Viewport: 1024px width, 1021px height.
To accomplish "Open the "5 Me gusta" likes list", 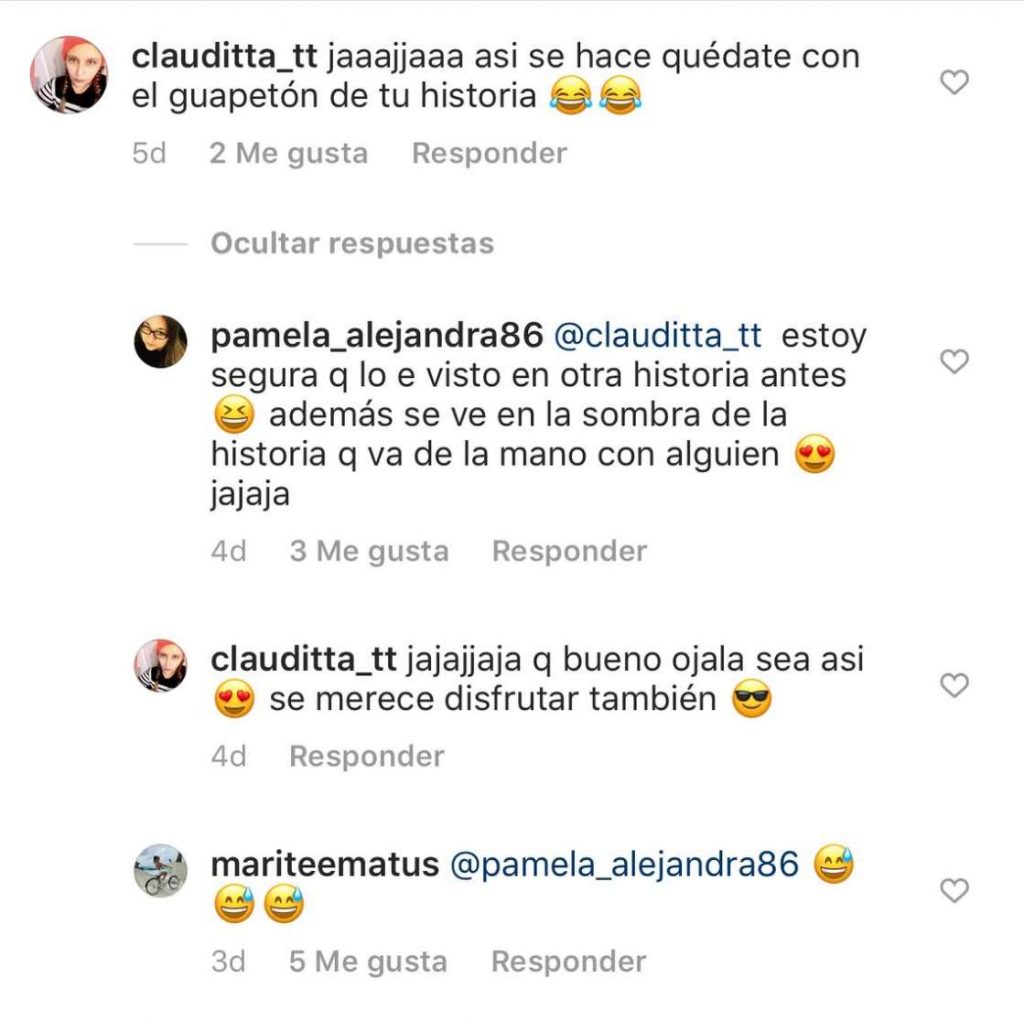I will 368,962.
